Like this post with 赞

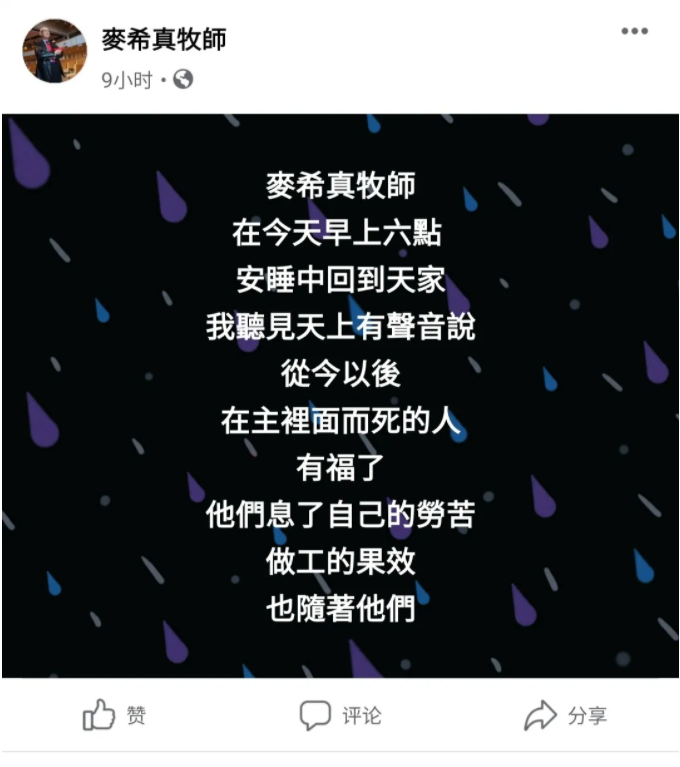114,715
